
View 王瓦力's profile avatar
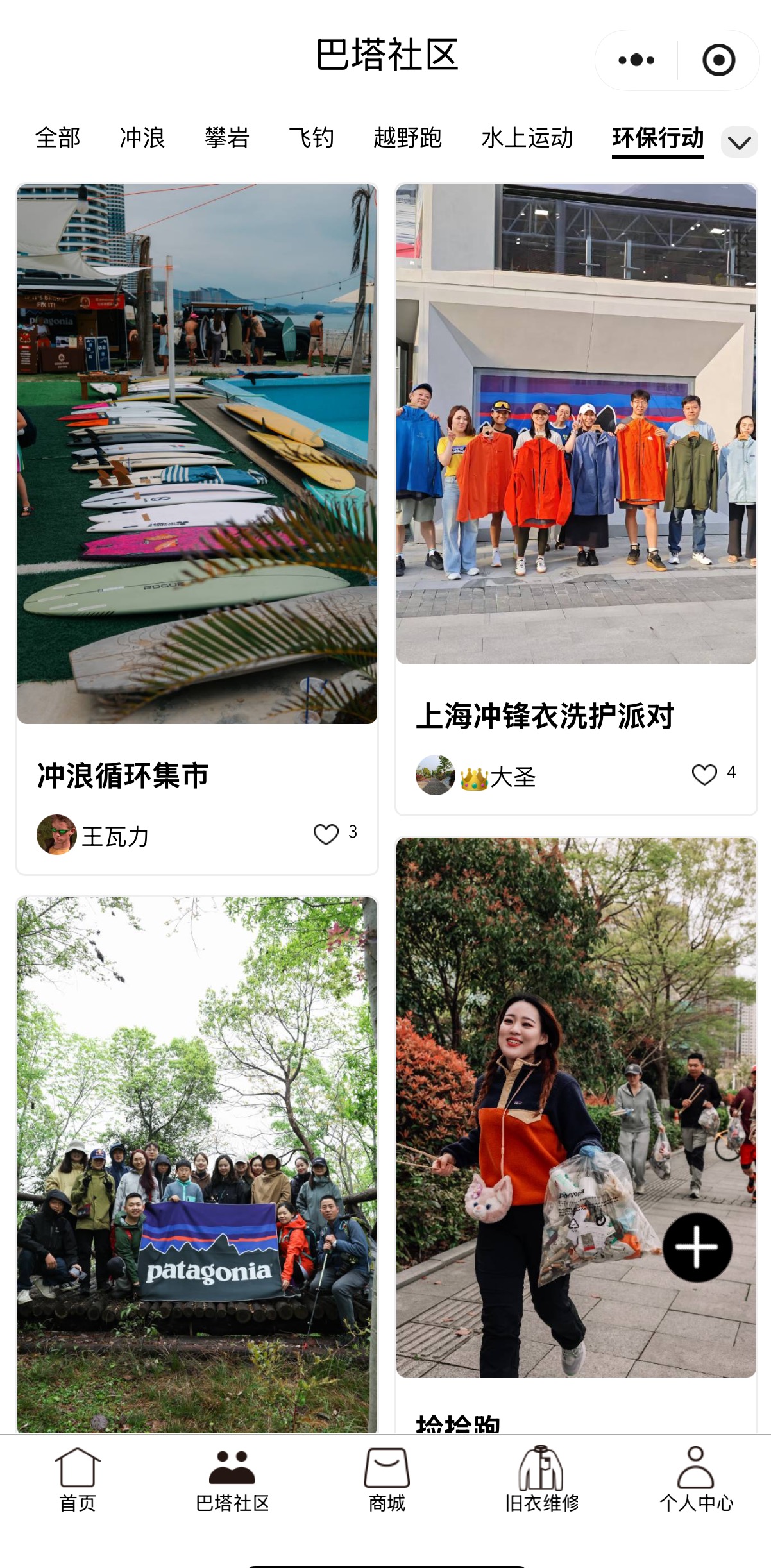click(x=56, y=834)
